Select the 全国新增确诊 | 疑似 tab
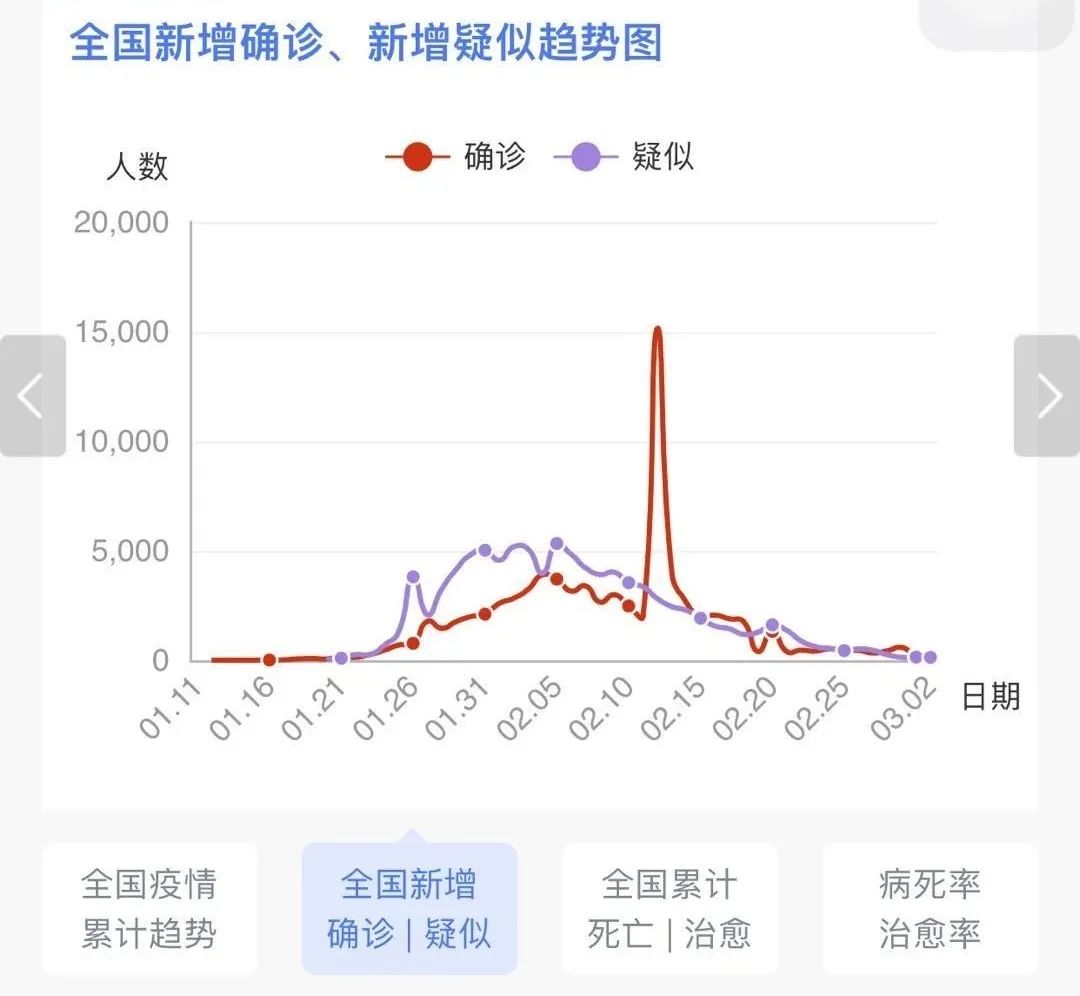 [409, 908]
